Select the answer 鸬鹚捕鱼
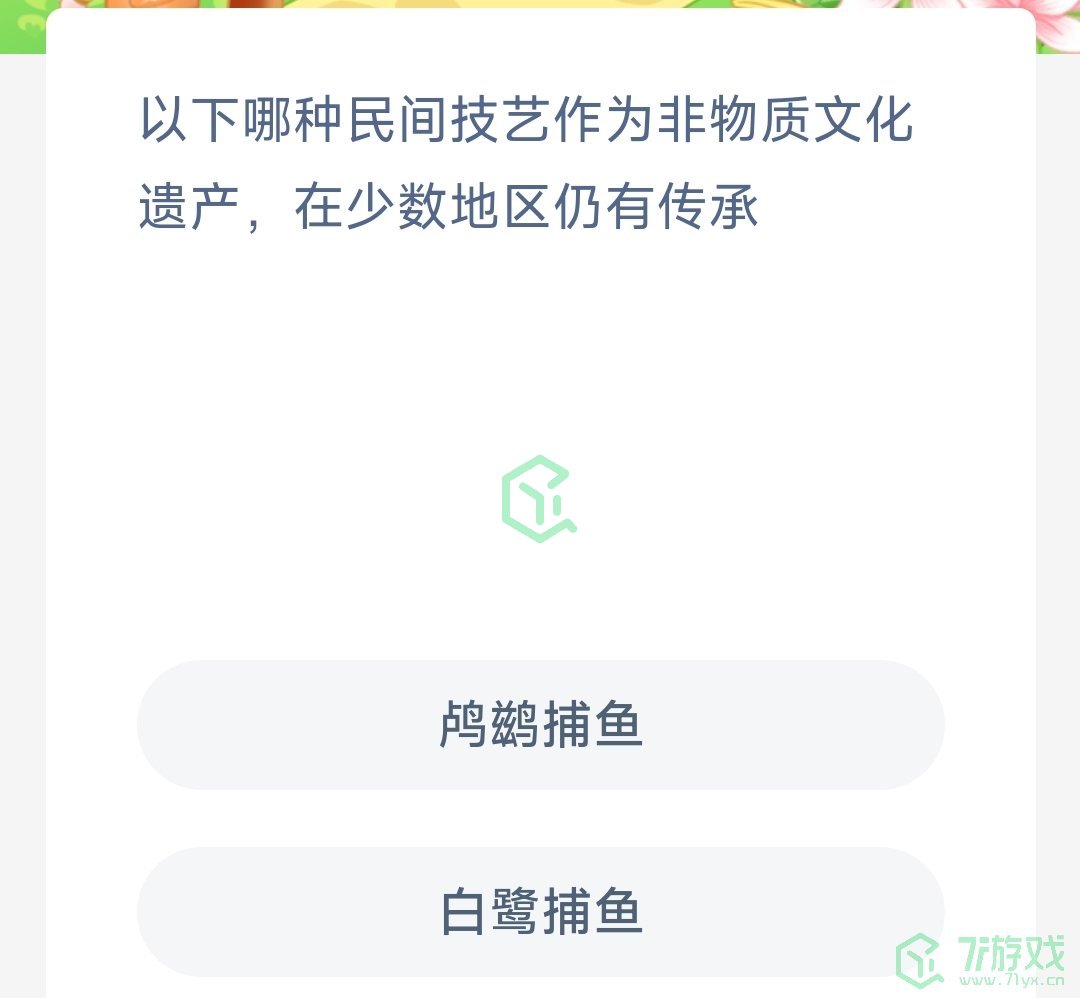Image resolution: width=1080 pixels, height=998 pixels. [x=540, y=725]
